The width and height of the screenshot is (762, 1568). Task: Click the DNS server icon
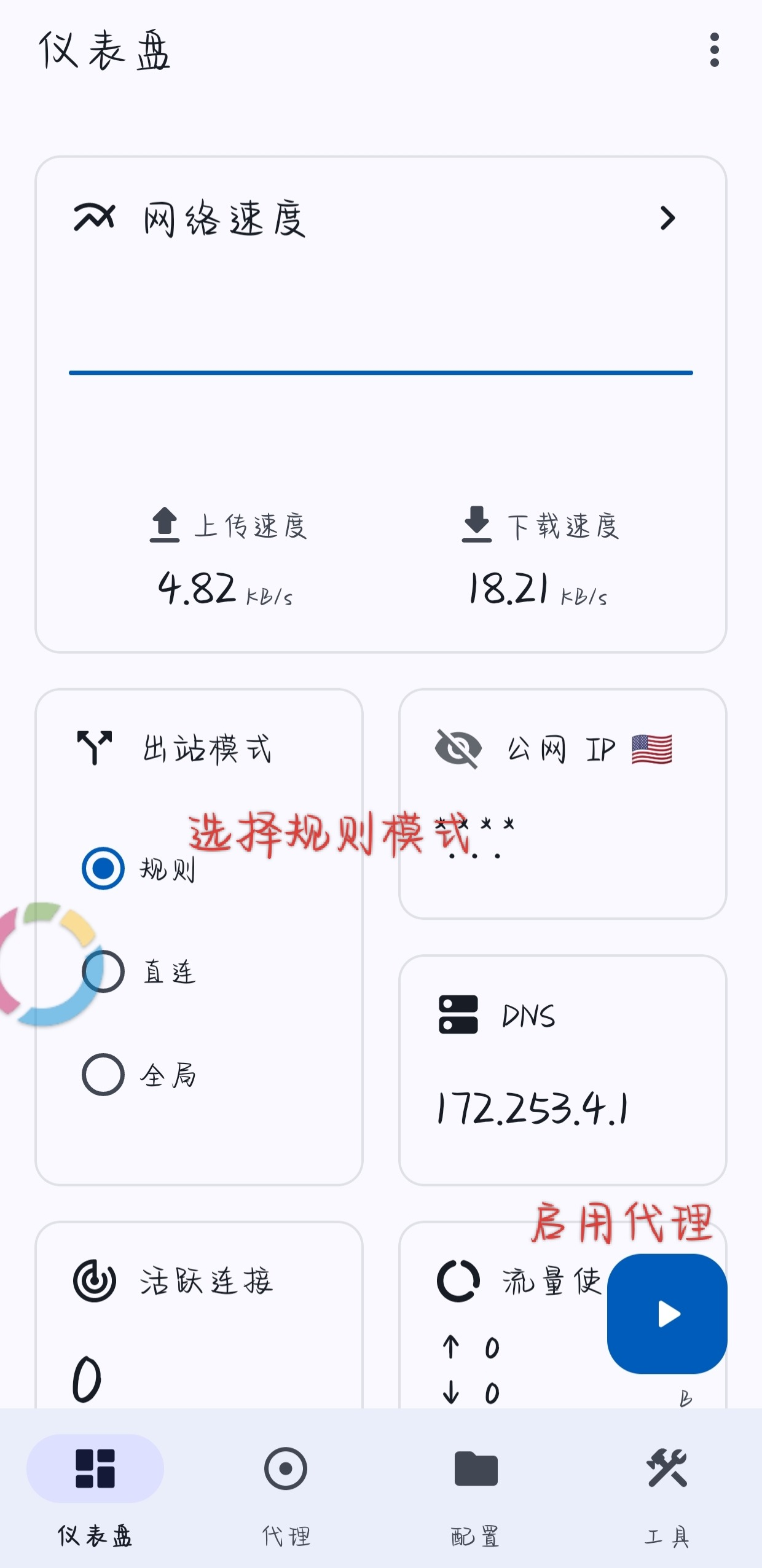[x=458, y=1013]
